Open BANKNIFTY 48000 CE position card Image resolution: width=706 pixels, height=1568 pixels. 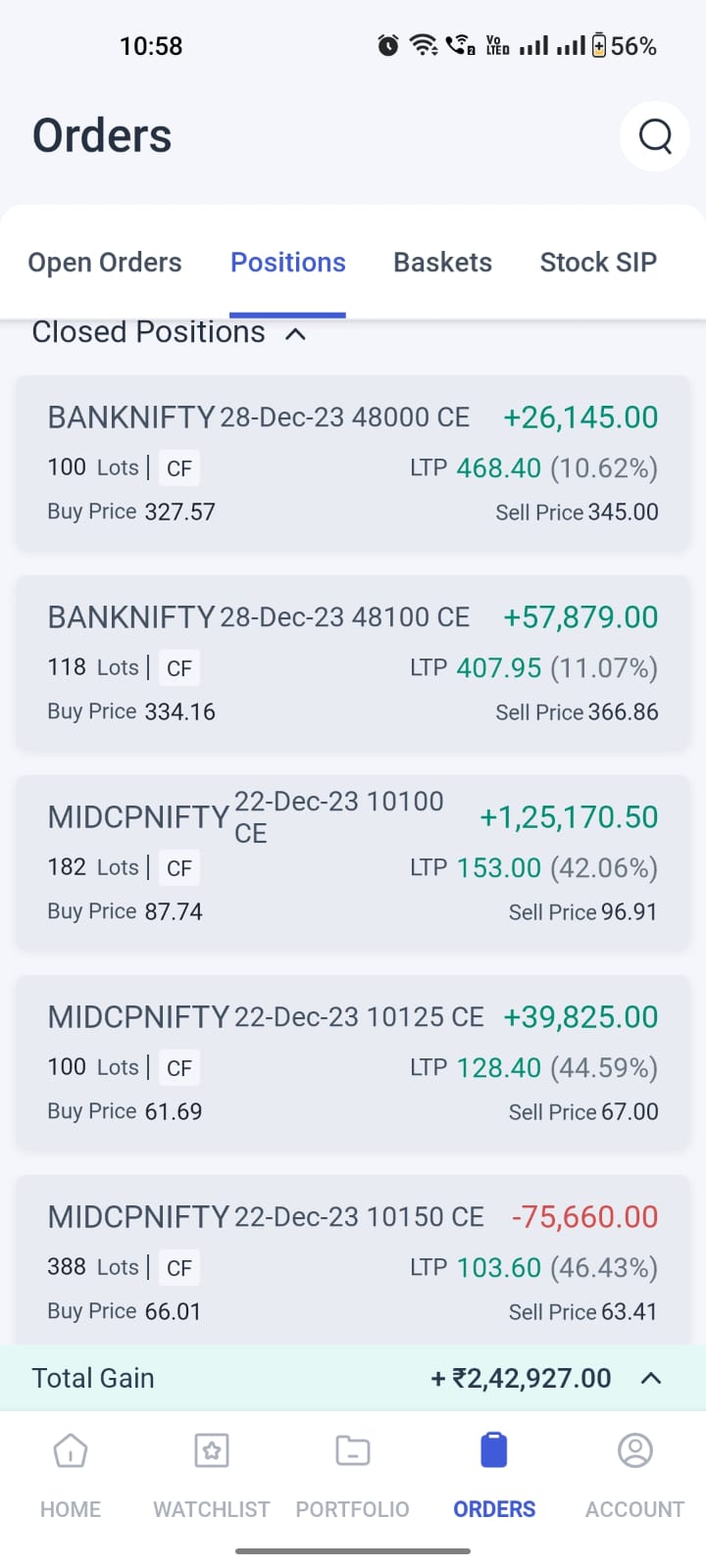(353, 464)
